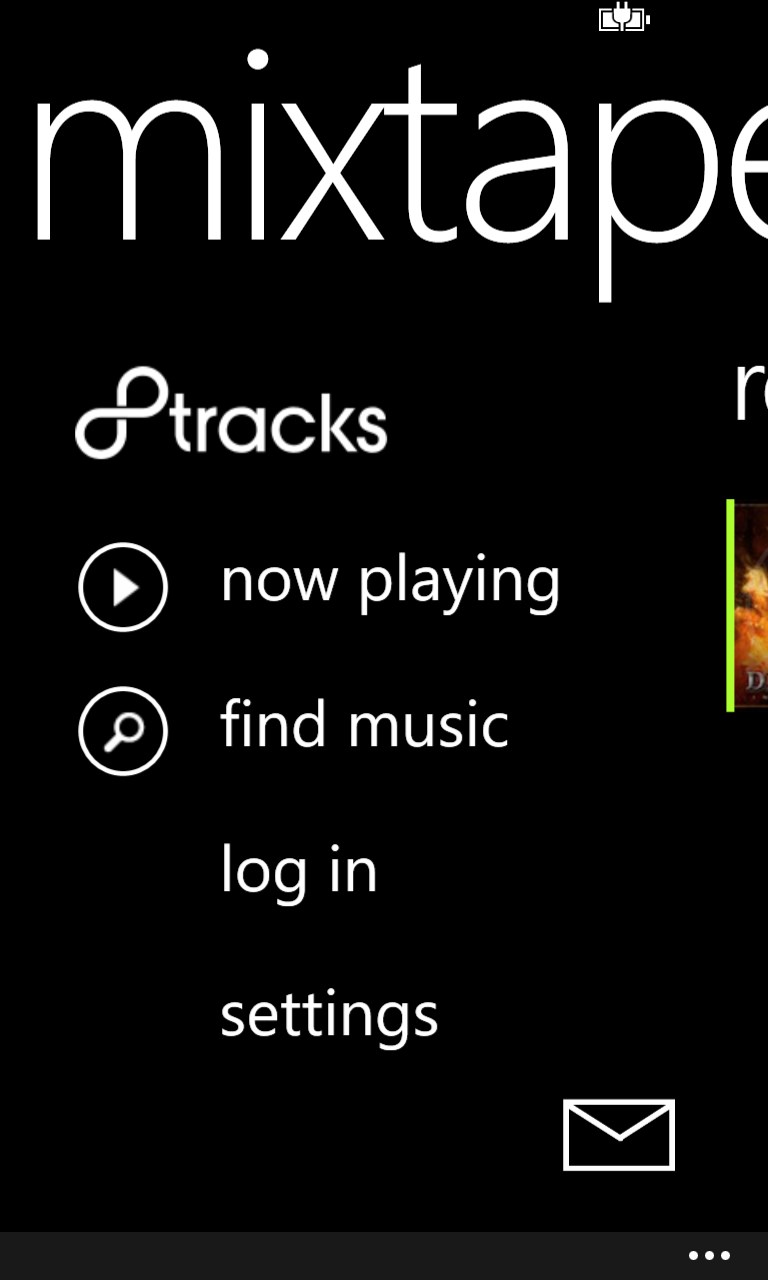Screen dimensions: 768x1280
Task: Tap the envelope mail icon
Action: [619, 1135]
